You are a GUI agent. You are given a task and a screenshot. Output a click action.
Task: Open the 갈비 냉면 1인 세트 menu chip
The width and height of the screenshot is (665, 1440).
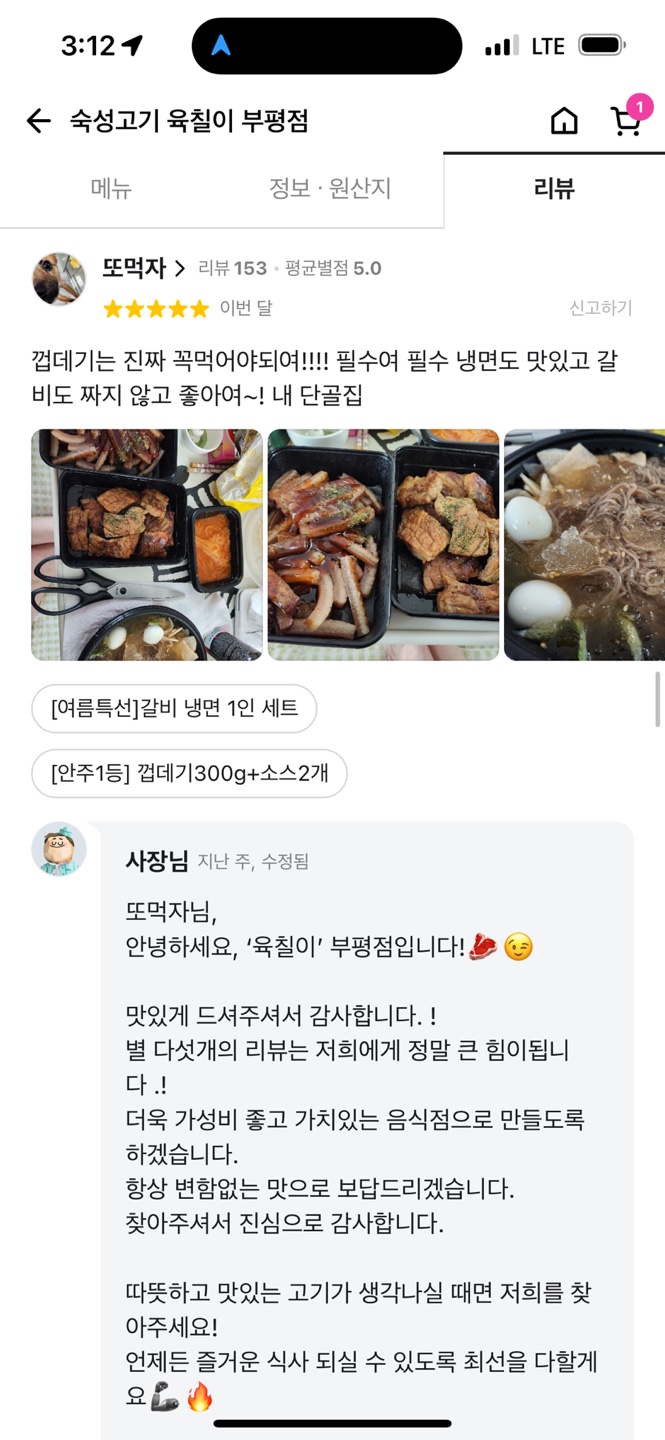pos(174,709)
